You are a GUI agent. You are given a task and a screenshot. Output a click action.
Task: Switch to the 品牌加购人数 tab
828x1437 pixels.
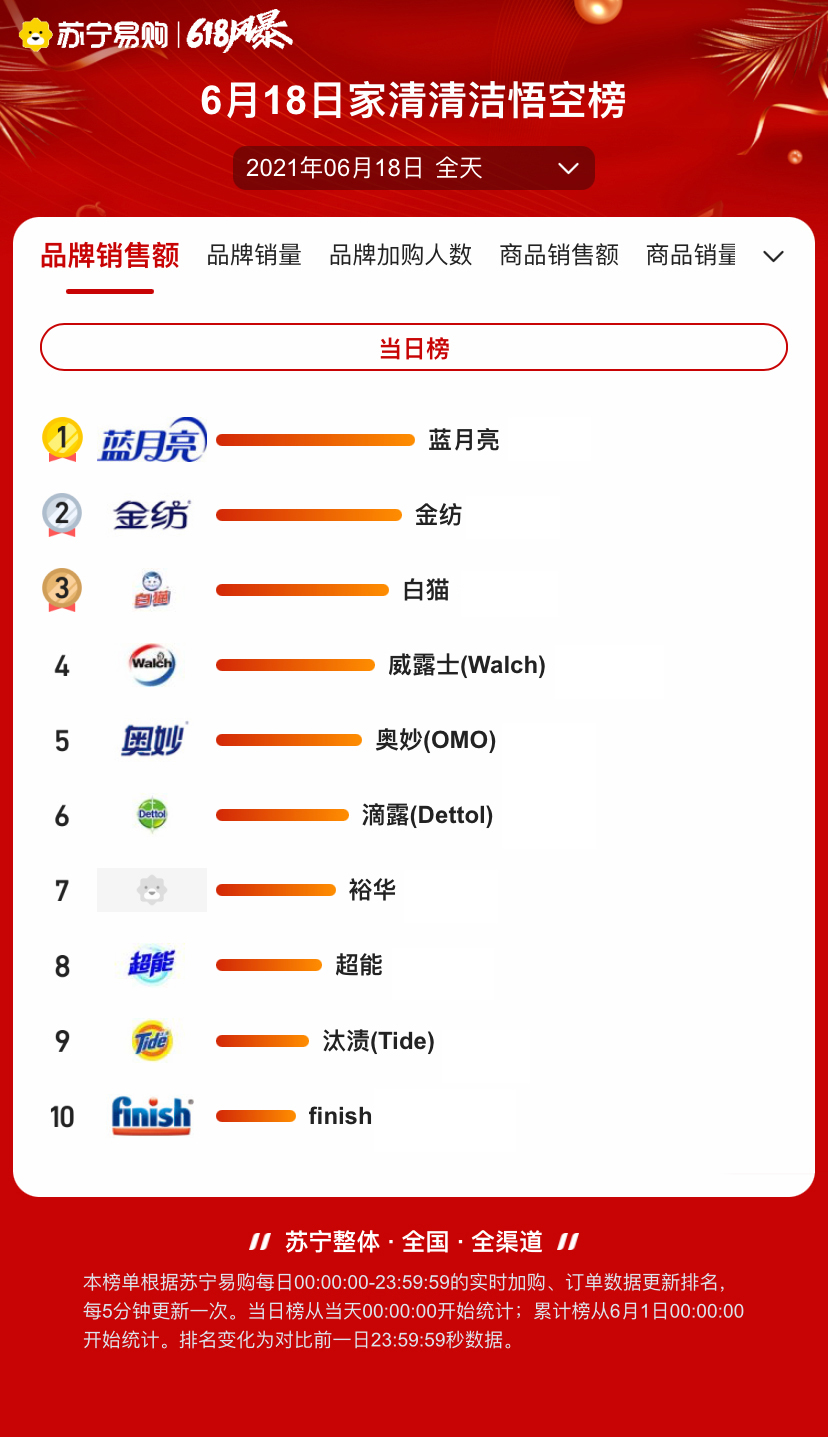401,255
